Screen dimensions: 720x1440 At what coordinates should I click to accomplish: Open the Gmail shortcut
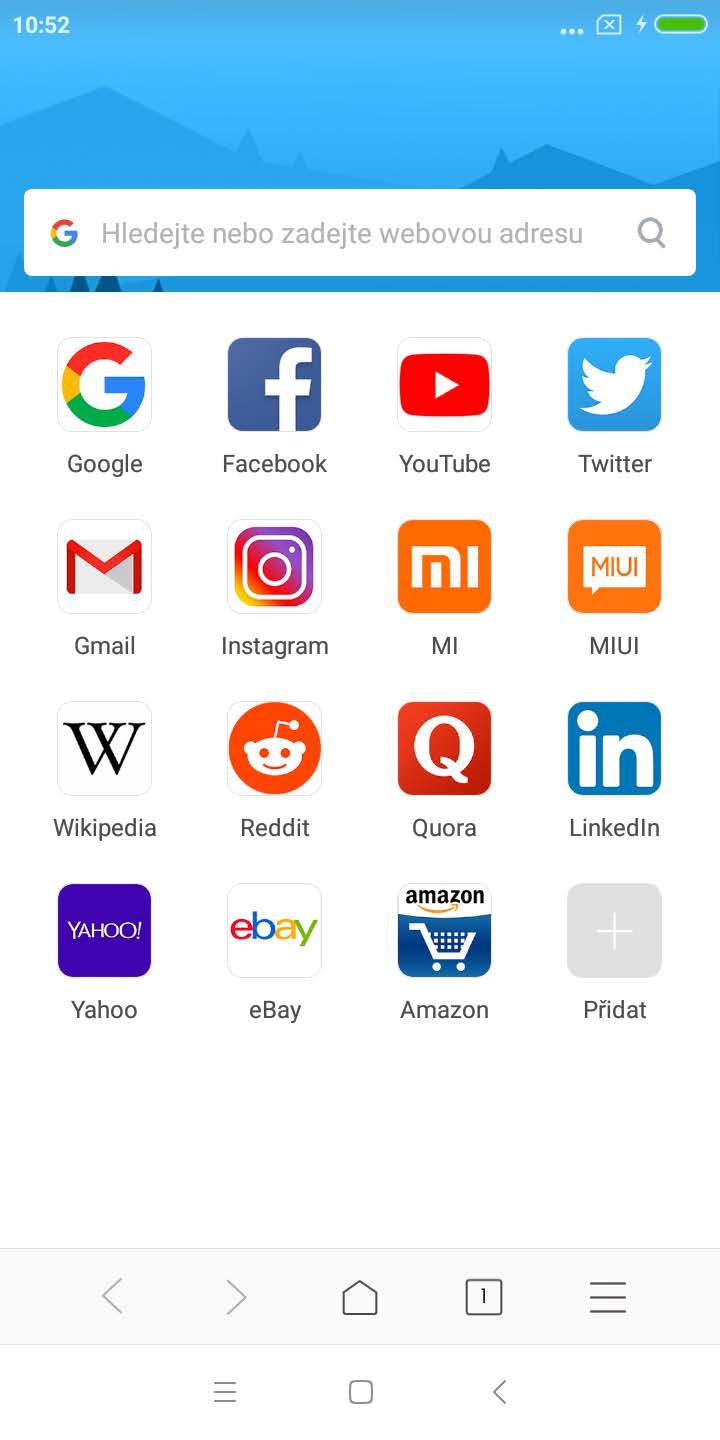(104, 567)
